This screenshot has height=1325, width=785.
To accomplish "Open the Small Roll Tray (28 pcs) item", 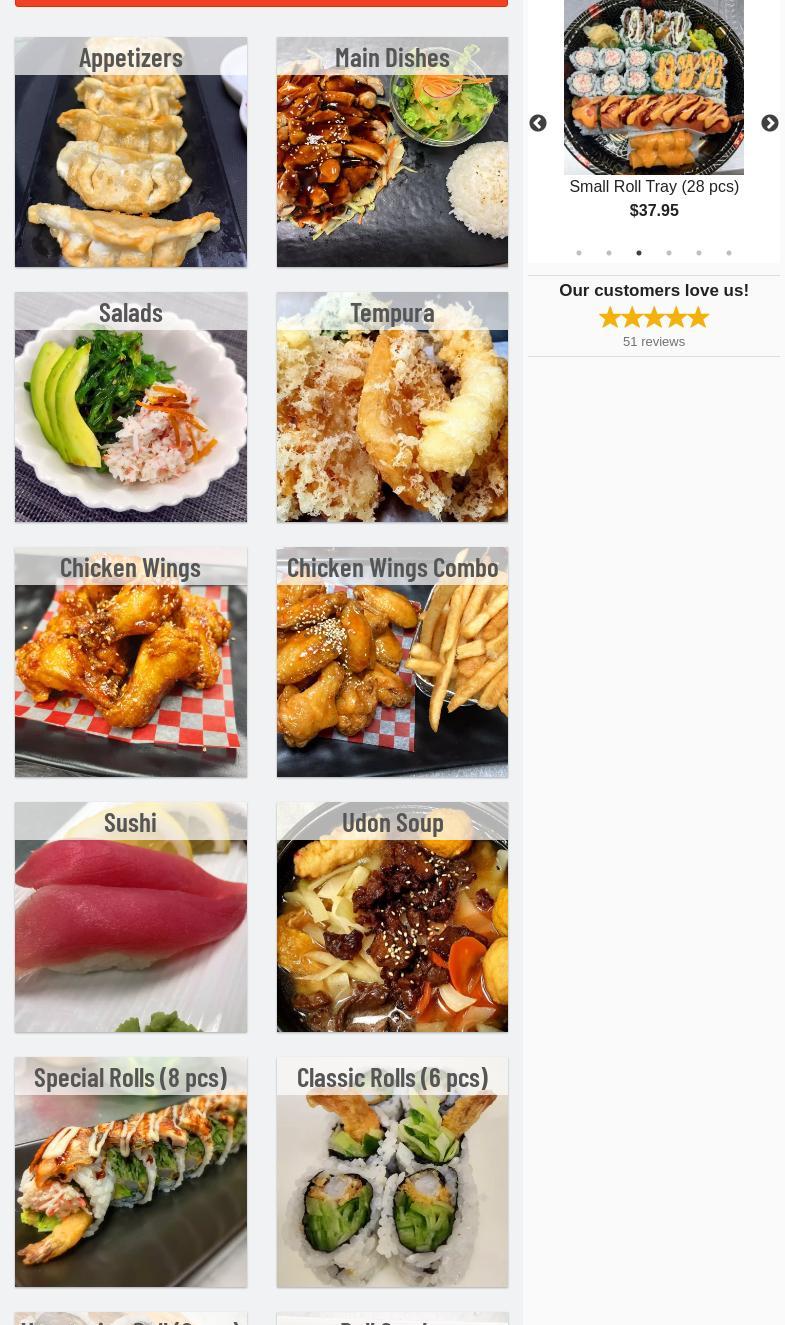I will click(x=654, y=187).
